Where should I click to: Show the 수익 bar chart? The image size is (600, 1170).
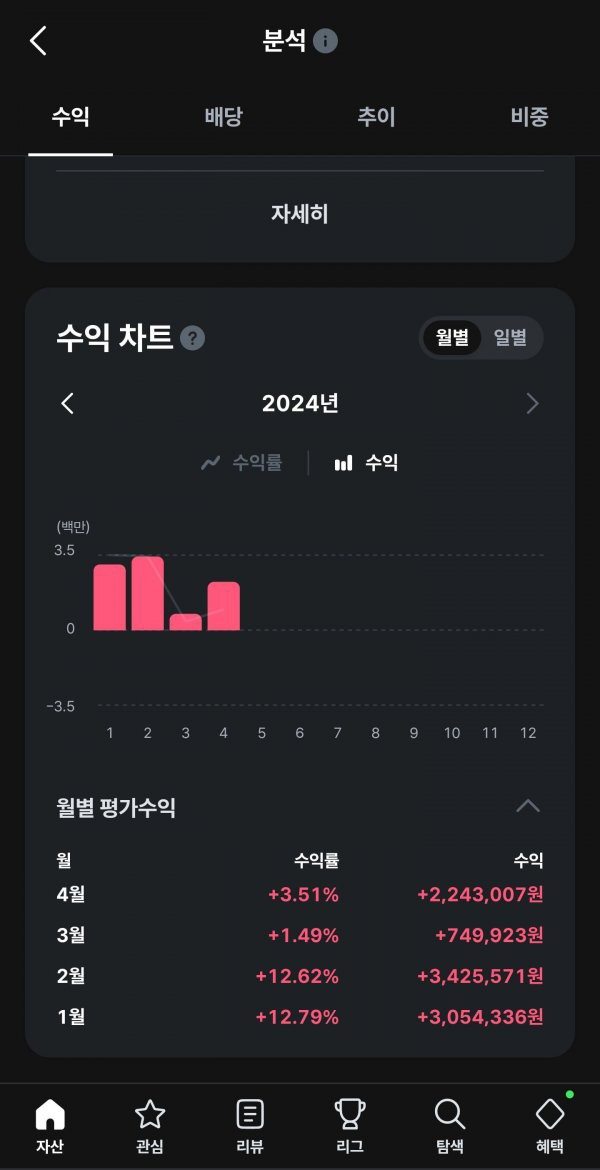pos(367,463)
